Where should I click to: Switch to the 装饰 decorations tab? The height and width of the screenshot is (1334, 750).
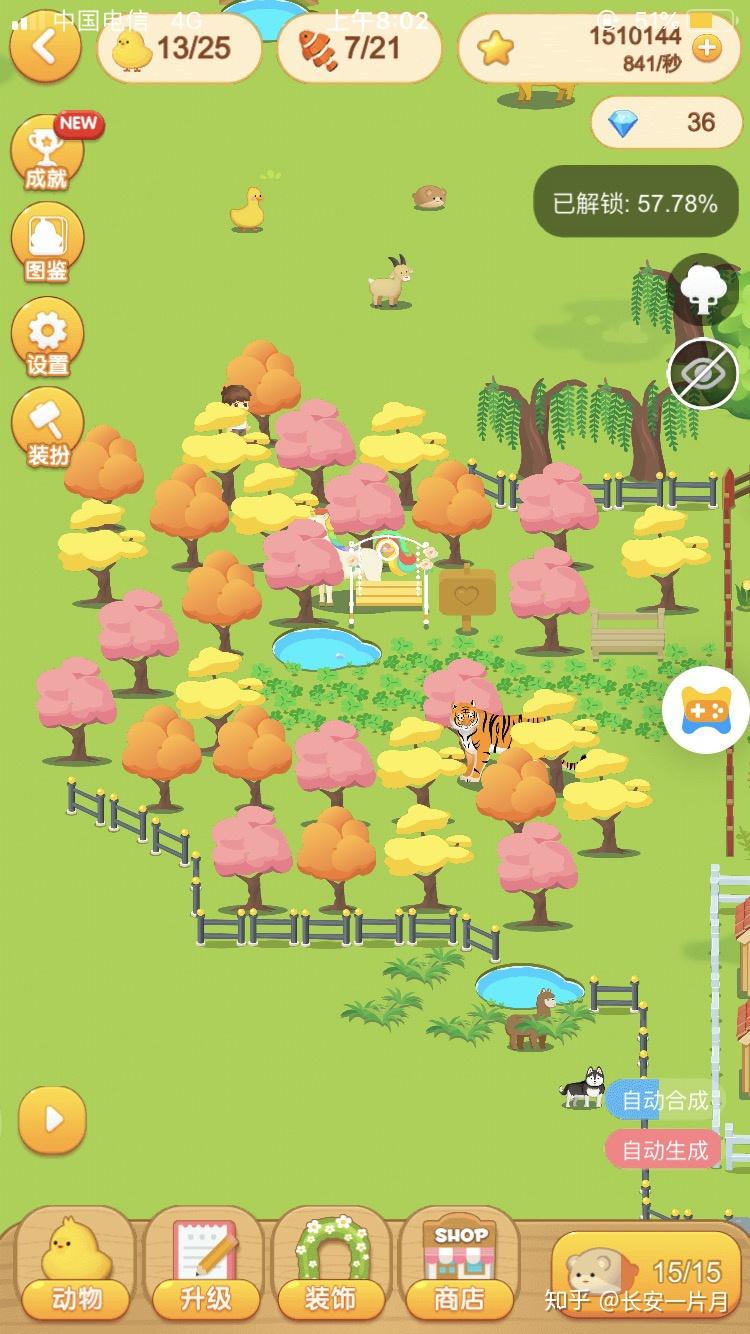click(332, 1264)
